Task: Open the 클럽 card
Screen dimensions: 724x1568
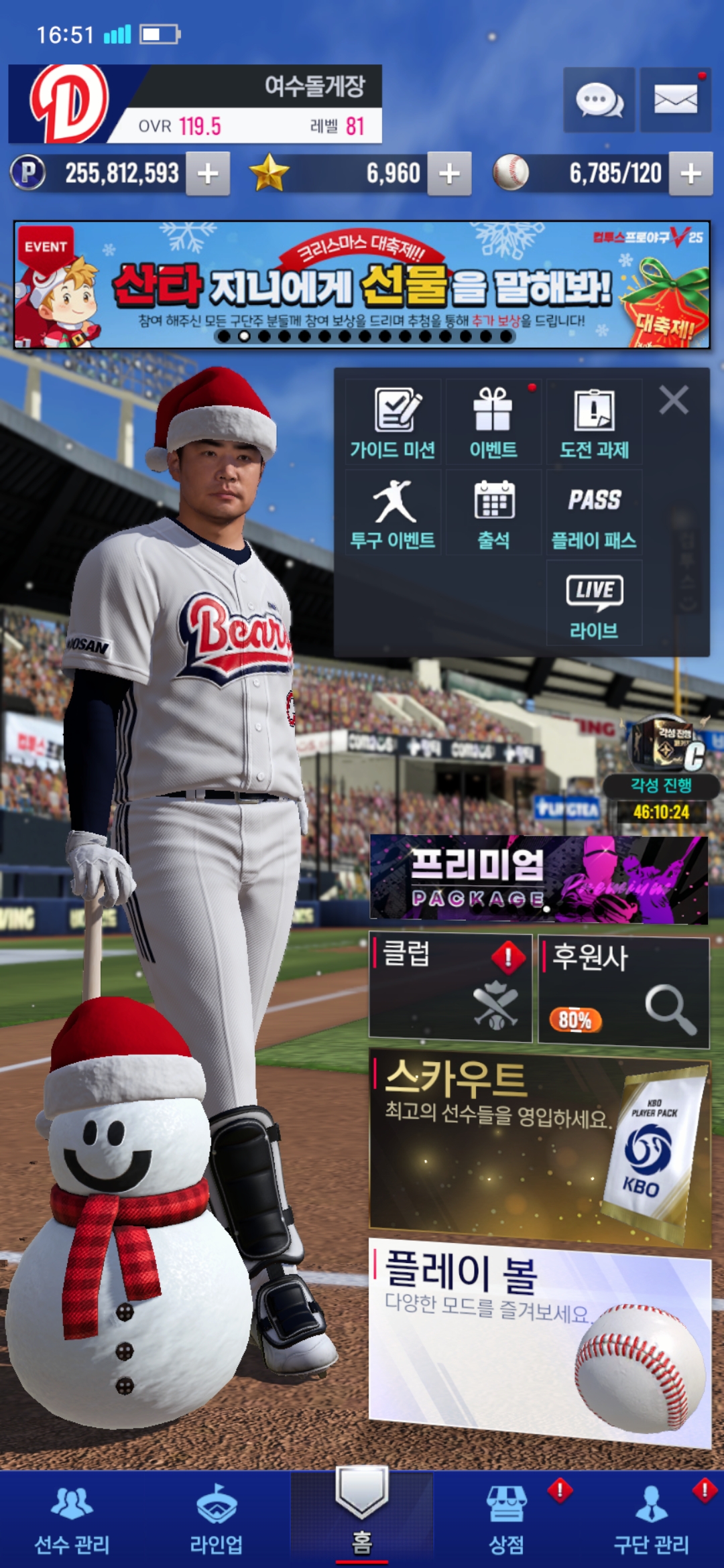Action: pyautogui.click(x=450, y=988)
